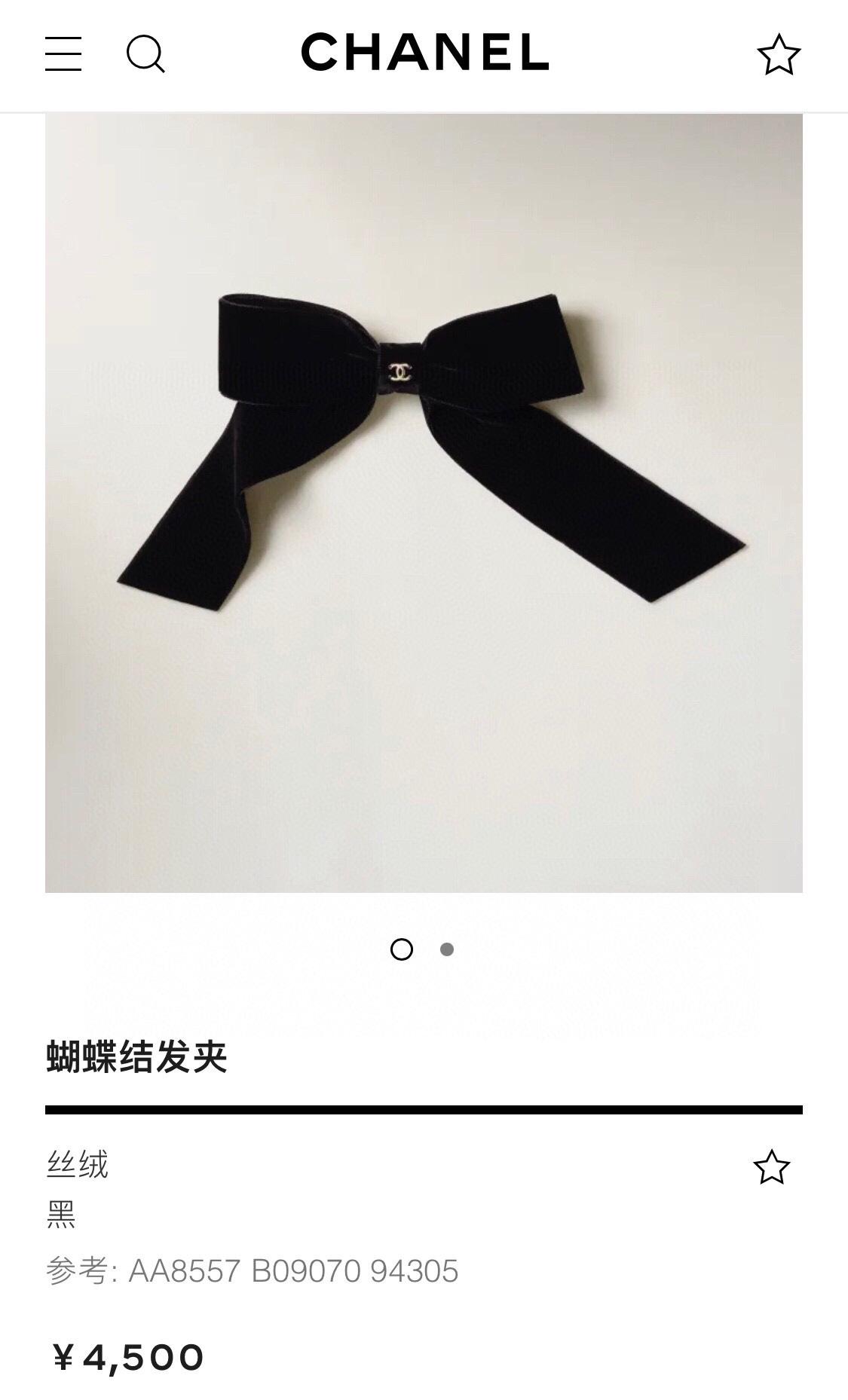848x1400 pixels.
Task: Open the search icon
Action: (x=145, y=54)
